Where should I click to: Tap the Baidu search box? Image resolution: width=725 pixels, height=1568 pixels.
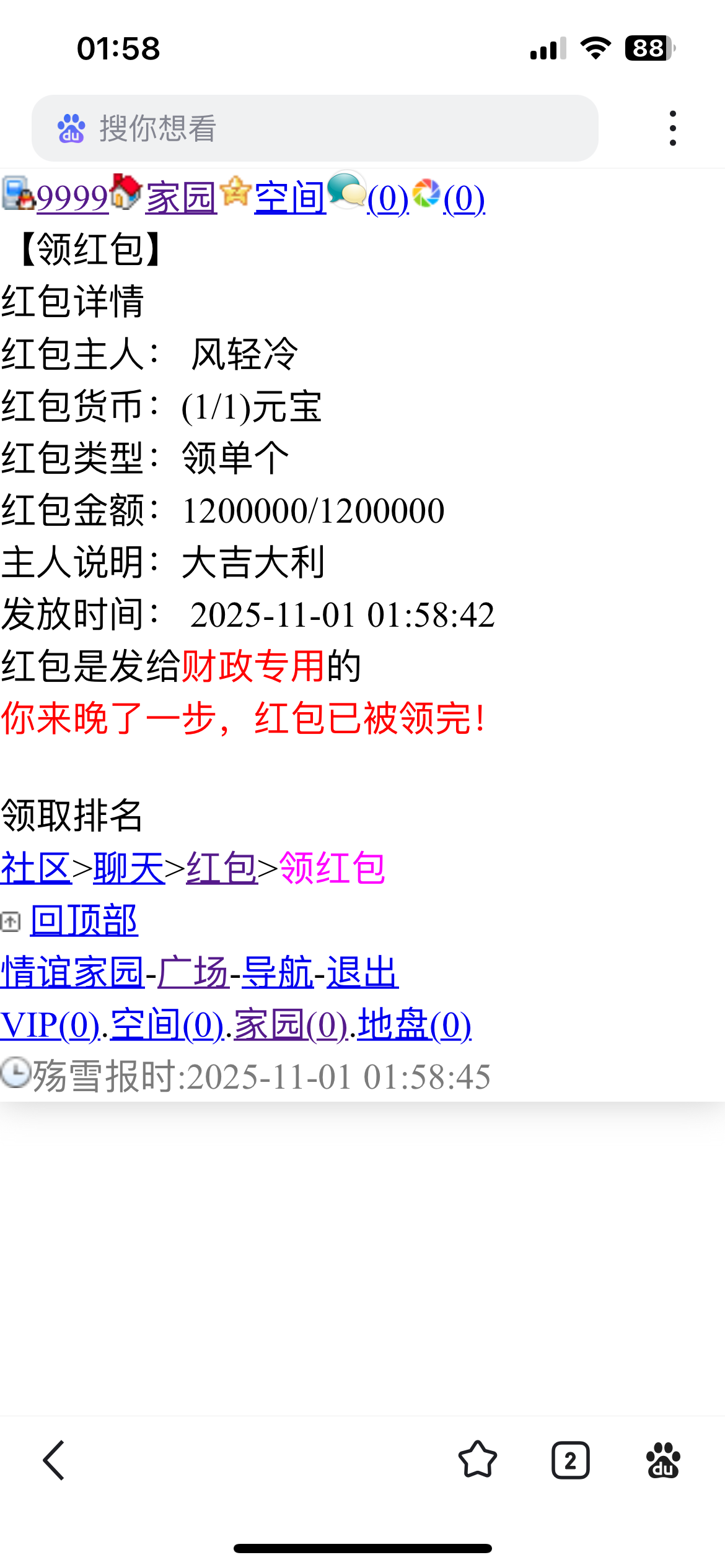(x=315, y=128)
